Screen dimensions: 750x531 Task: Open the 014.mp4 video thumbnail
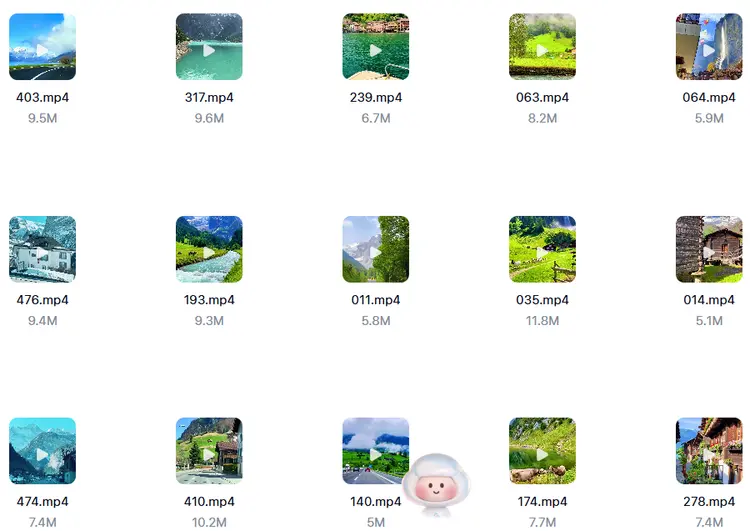pyautogui.click(x=708, y=249)
